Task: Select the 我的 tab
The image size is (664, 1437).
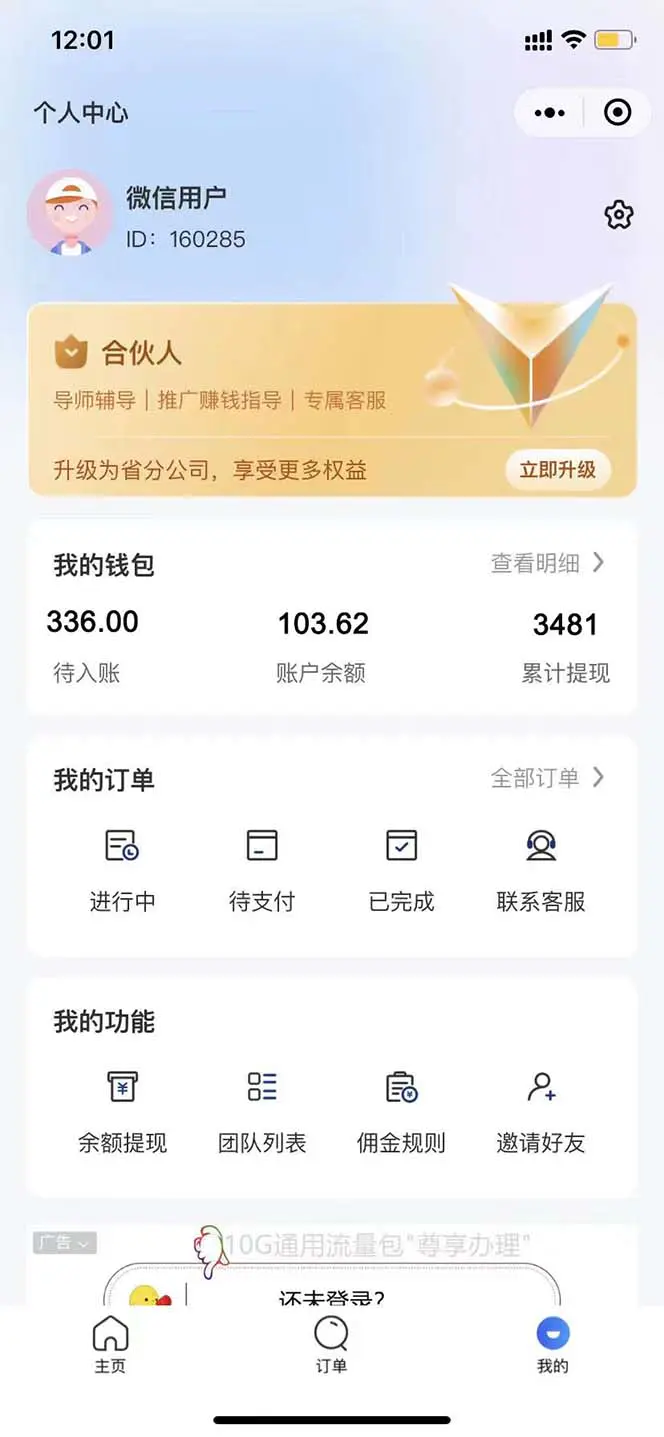Action: (552, 1345)
